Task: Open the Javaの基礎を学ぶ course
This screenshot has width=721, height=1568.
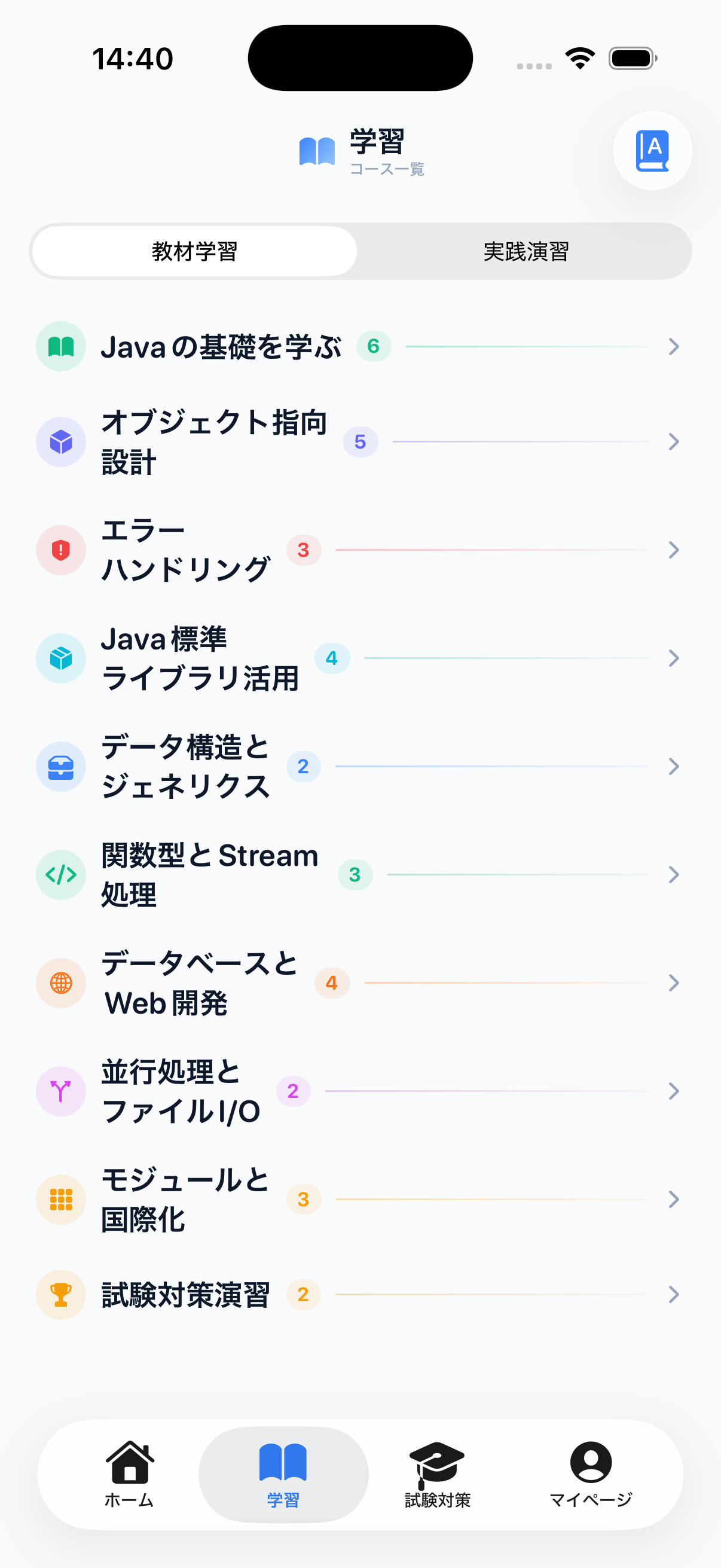Action: point(360,346)
